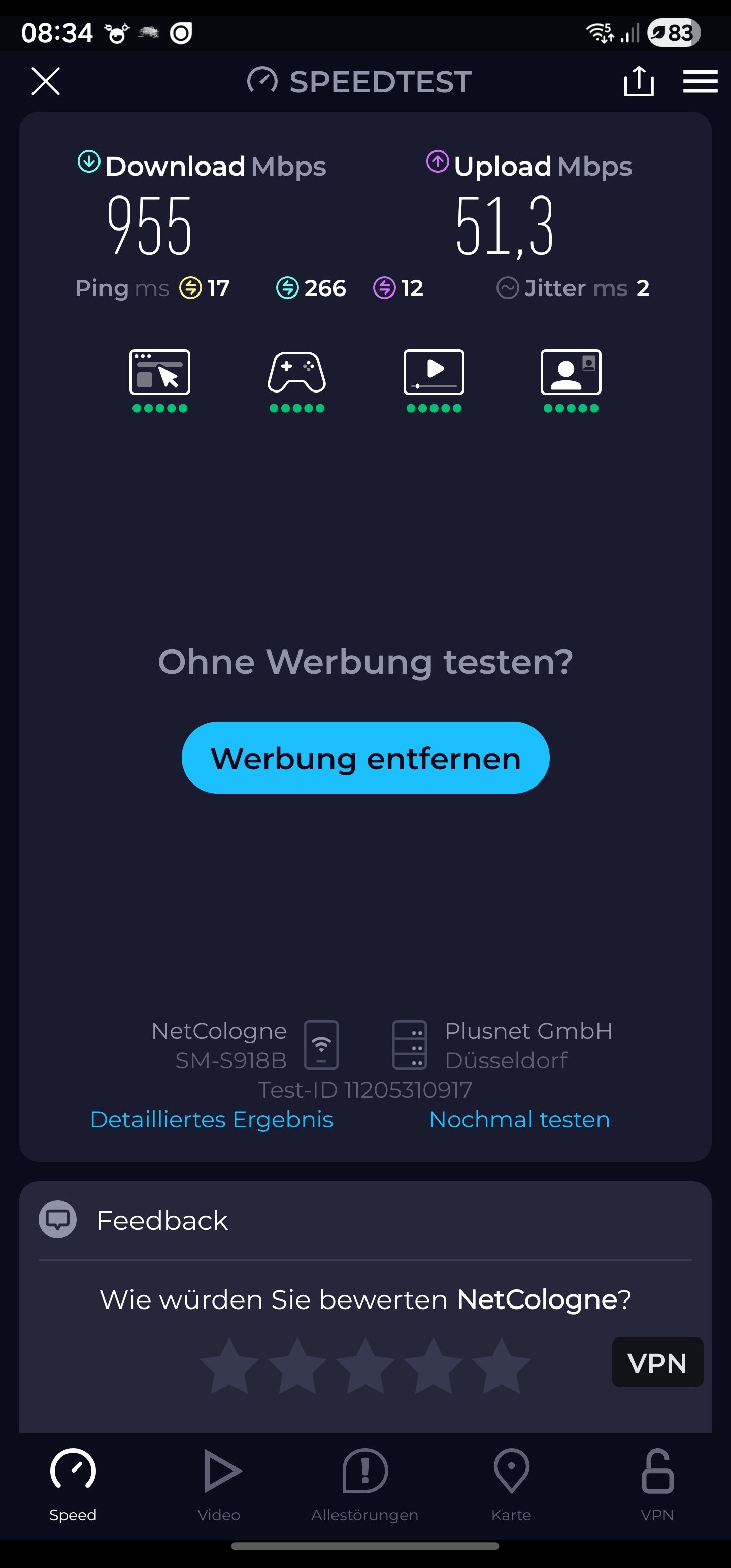Open the Allestörungen tab

pyautogui.click(x=364, y=1483)
